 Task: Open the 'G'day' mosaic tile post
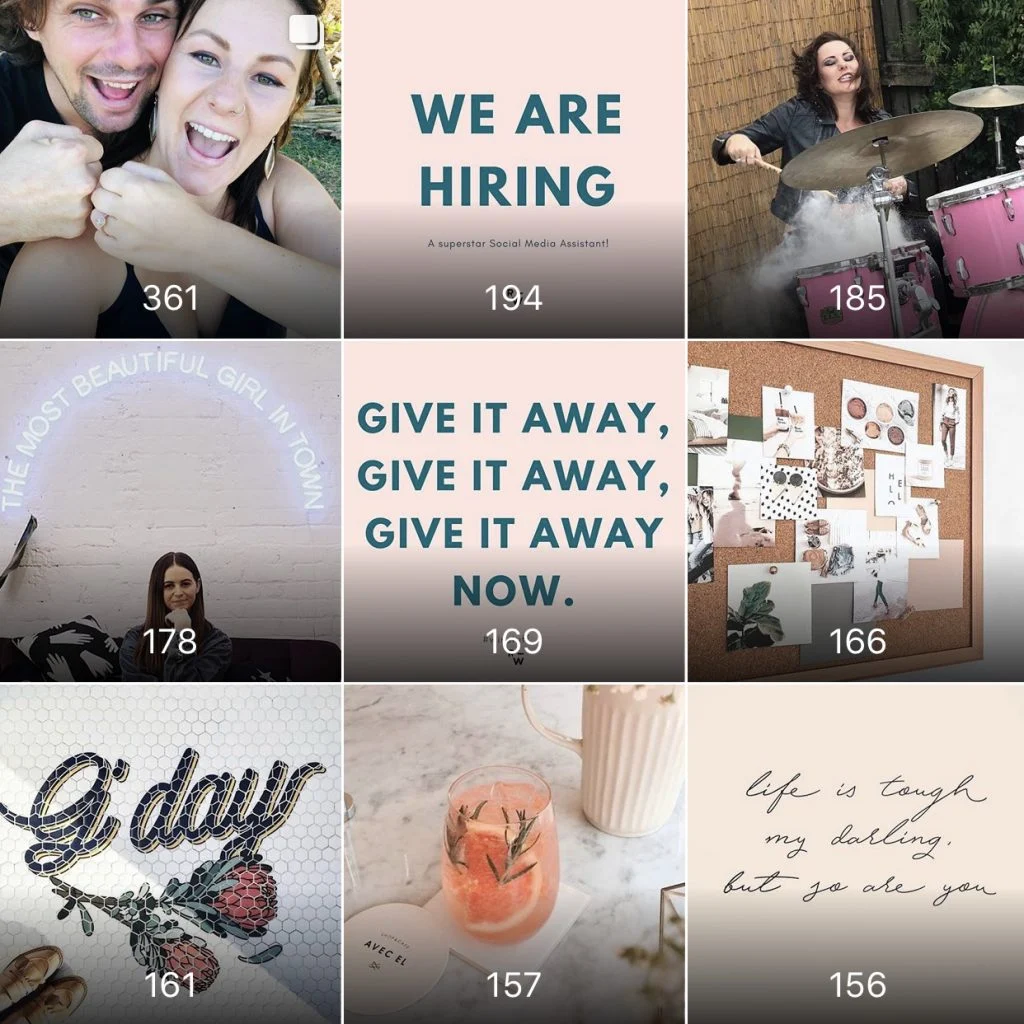[170, 854]
